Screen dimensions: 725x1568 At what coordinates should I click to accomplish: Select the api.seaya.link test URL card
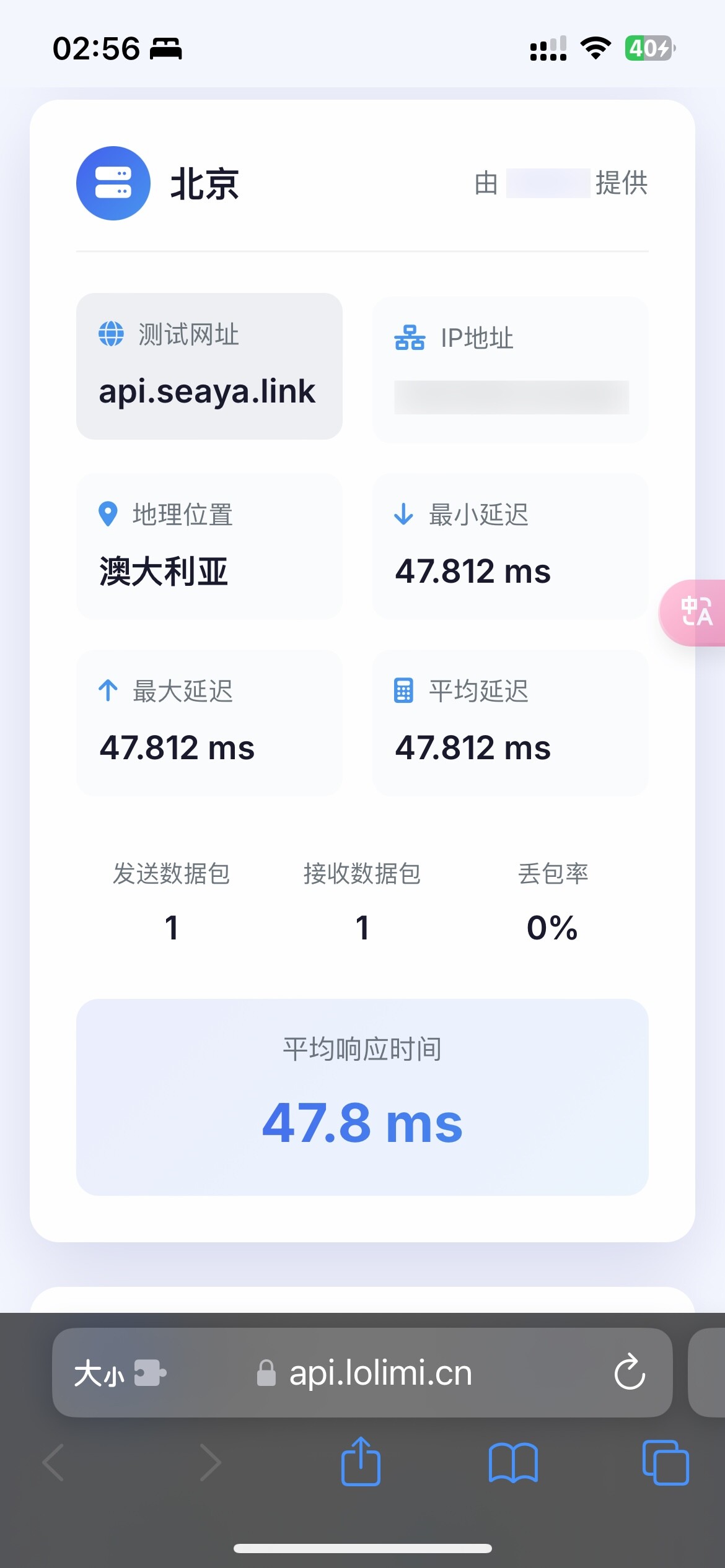click(209, 366)
